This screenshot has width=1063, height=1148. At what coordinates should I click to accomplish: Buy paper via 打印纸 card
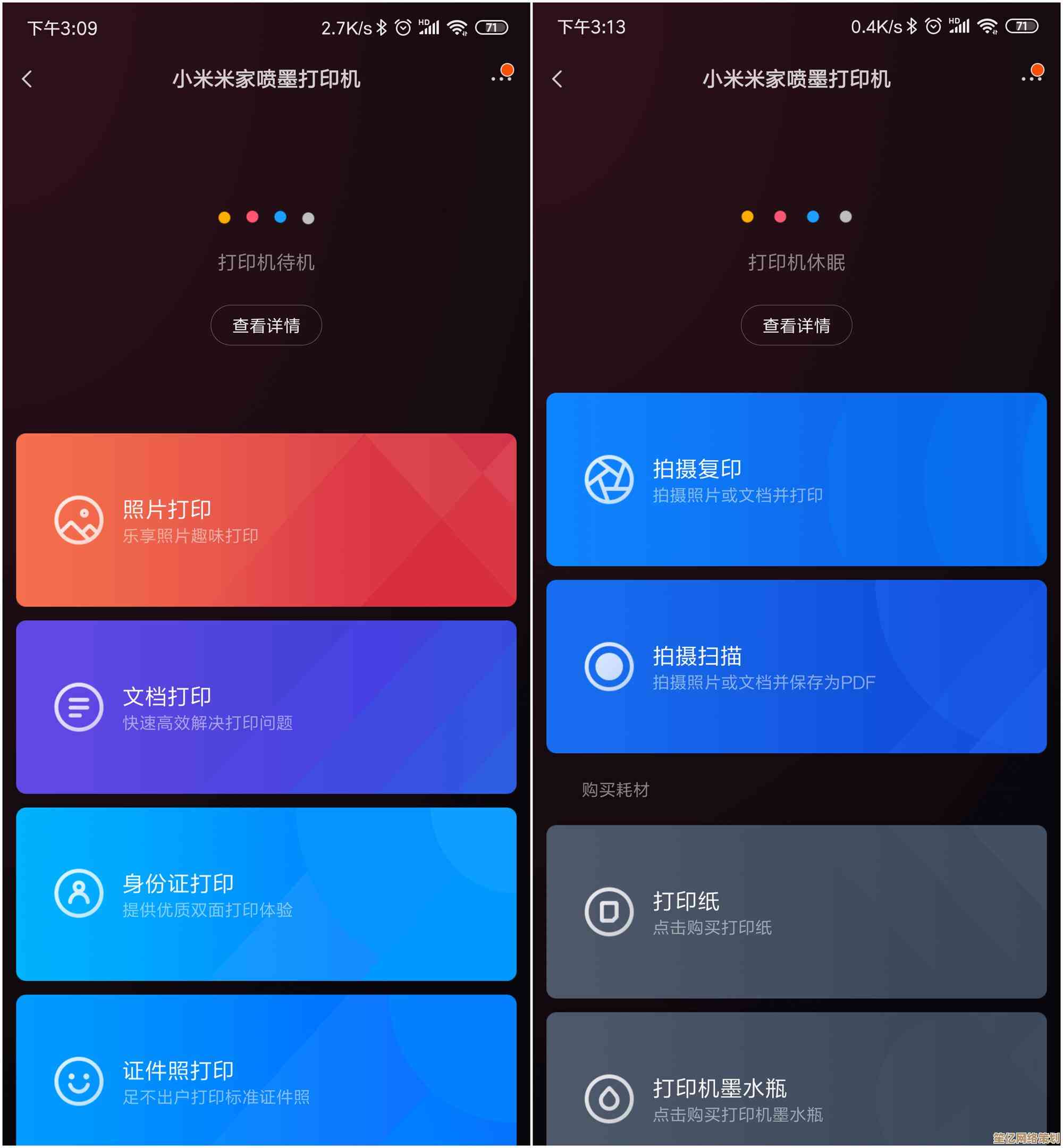[x=796, y=911]
